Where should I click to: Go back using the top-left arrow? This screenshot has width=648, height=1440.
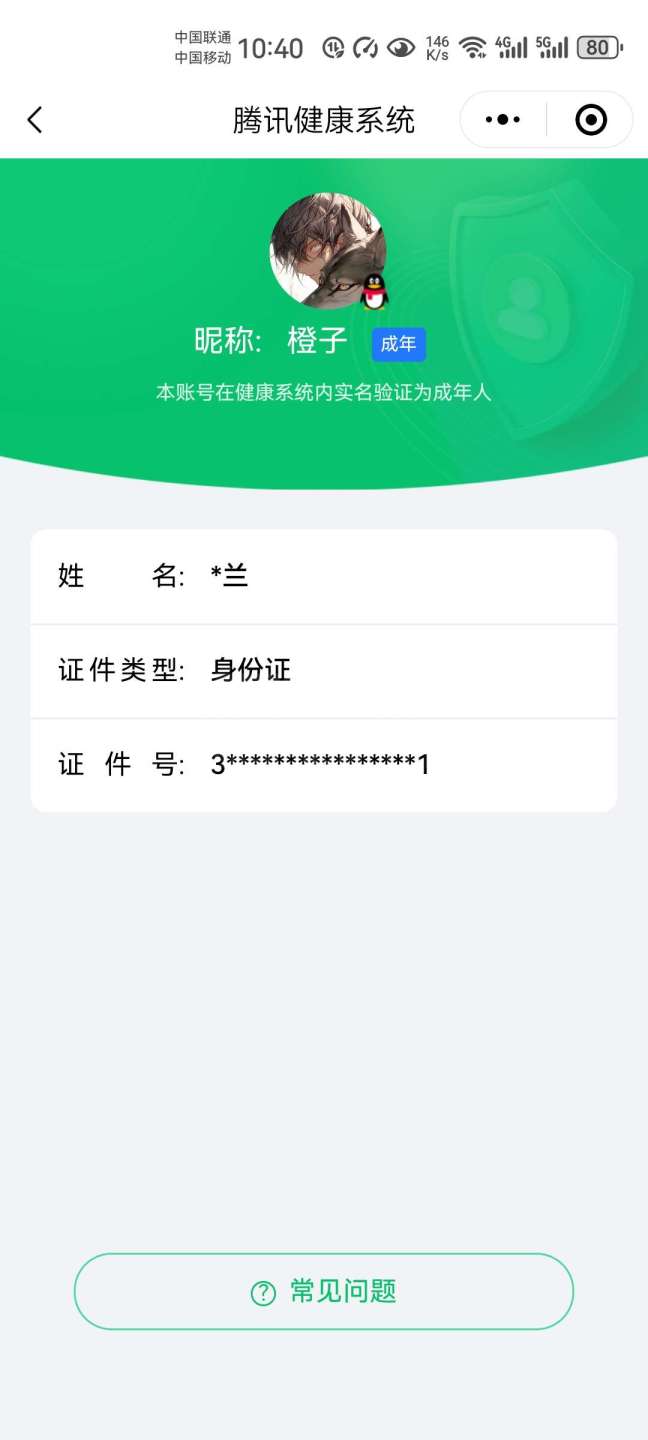pos(35,120)
